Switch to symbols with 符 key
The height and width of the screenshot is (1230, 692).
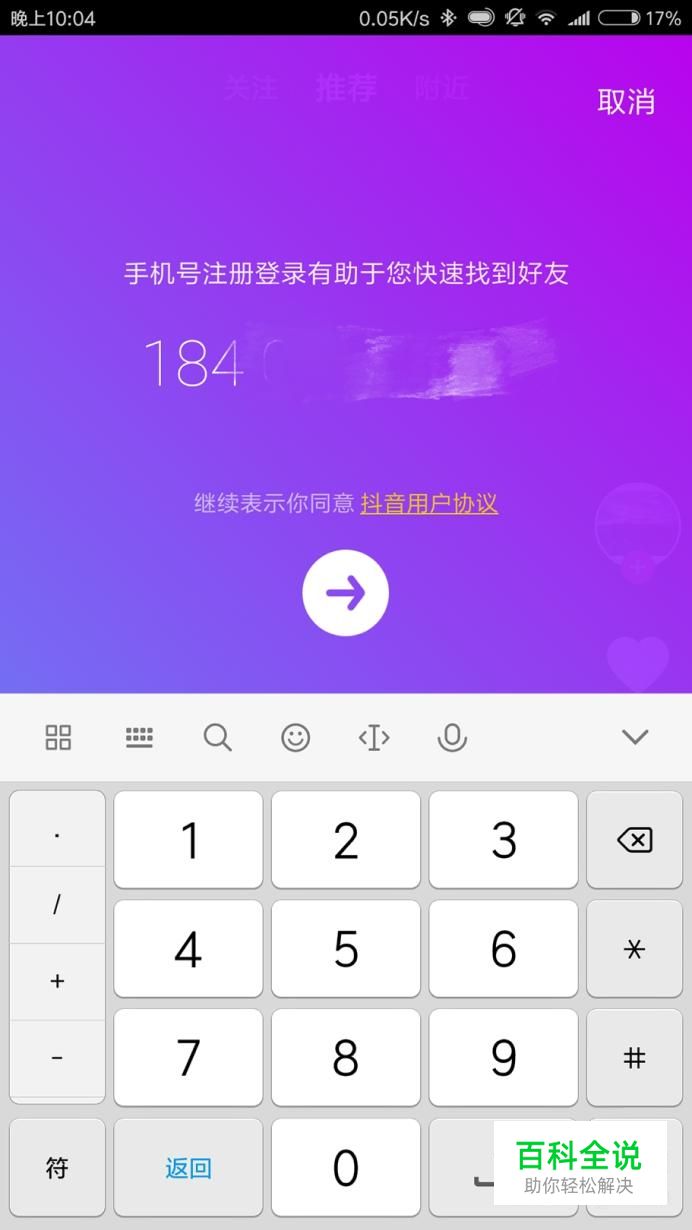click(57, 1167)
